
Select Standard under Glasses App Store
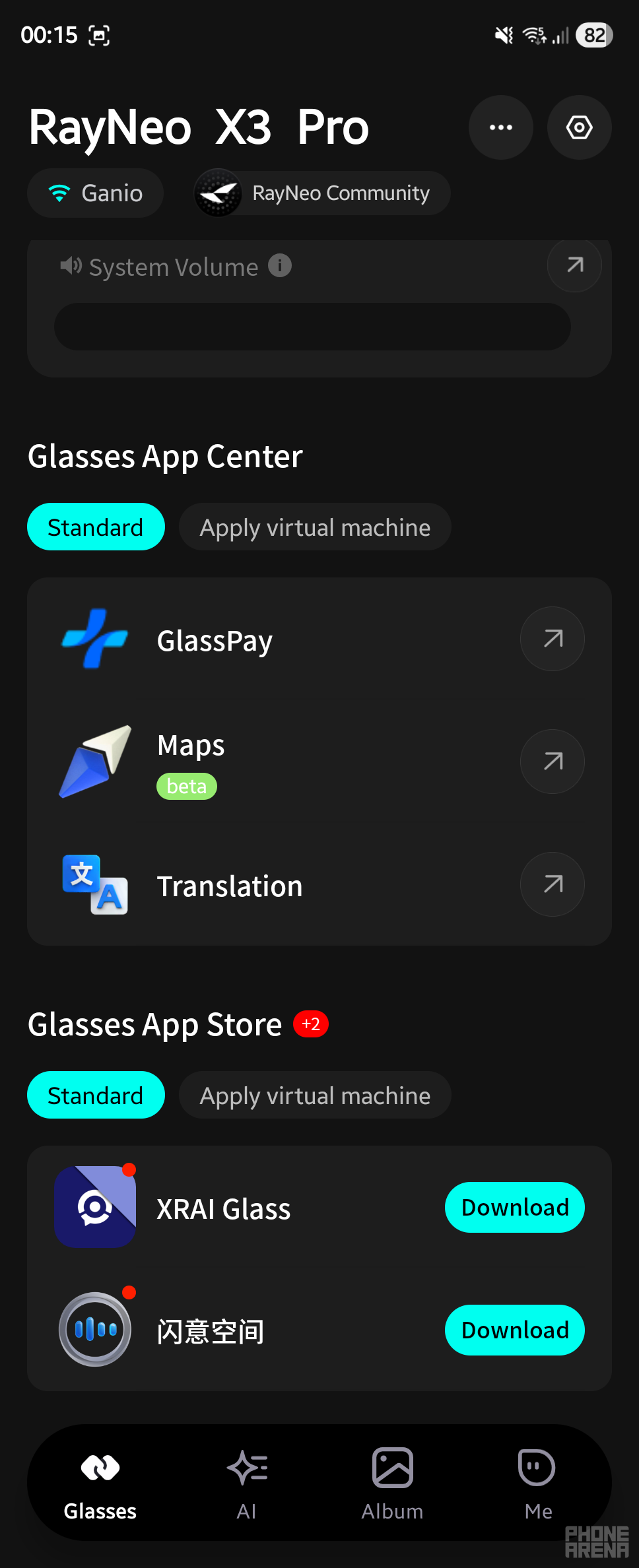[x=96, y=1095]
